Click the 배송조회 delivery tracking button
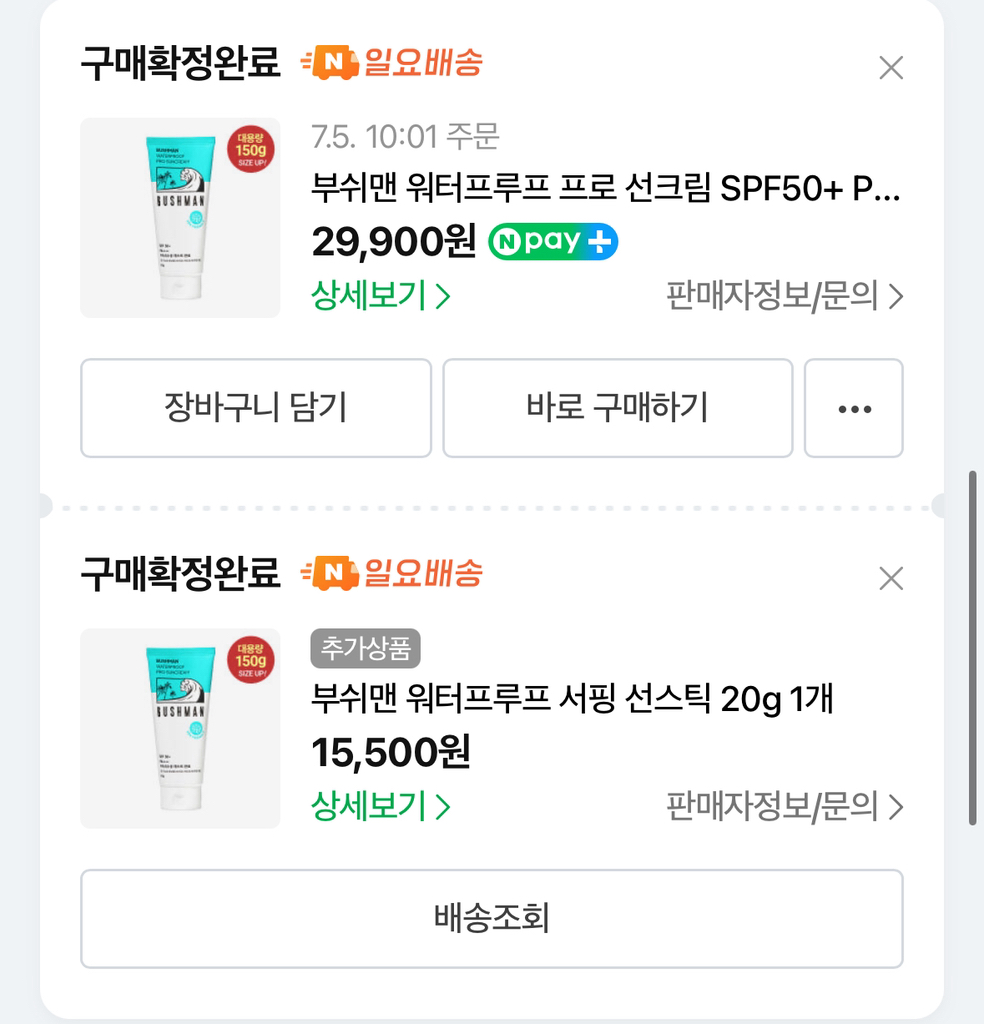This screenshot has width=984, height=1024. (491, 918)
